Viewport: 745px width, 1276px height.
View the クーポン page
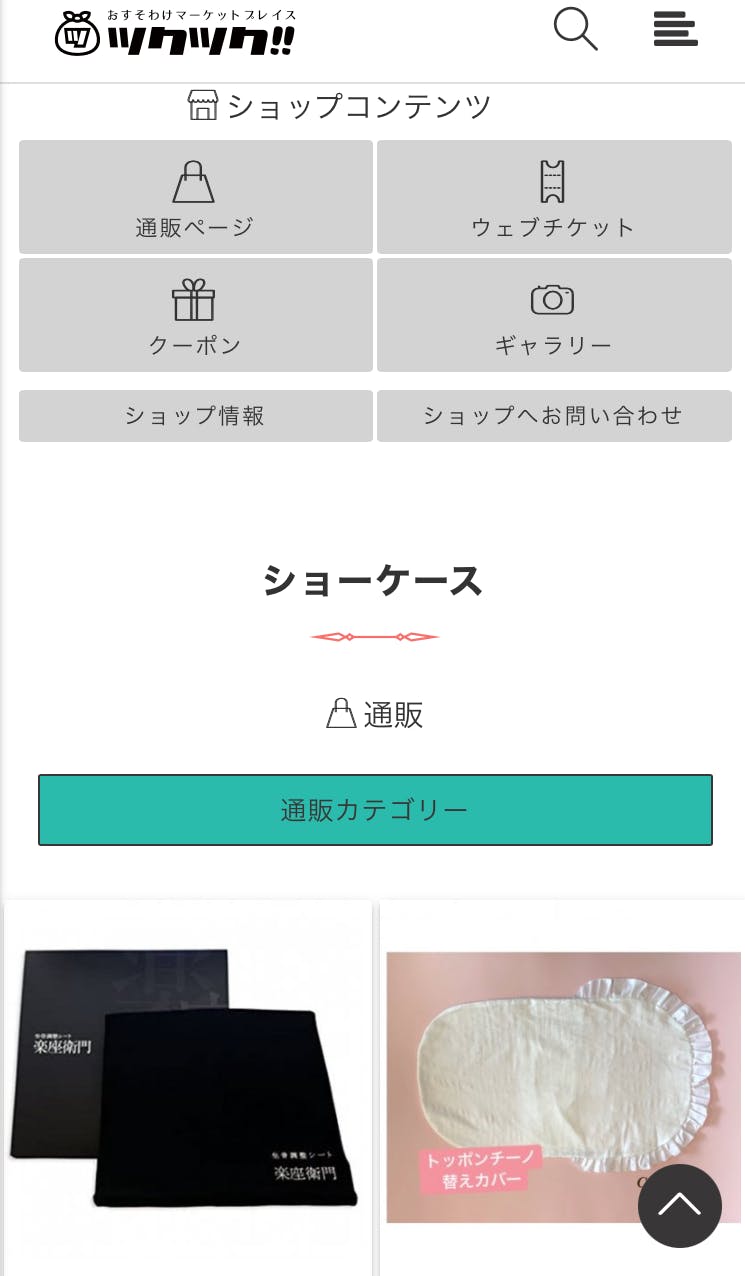pyautogui.click(x=195, y=315)
